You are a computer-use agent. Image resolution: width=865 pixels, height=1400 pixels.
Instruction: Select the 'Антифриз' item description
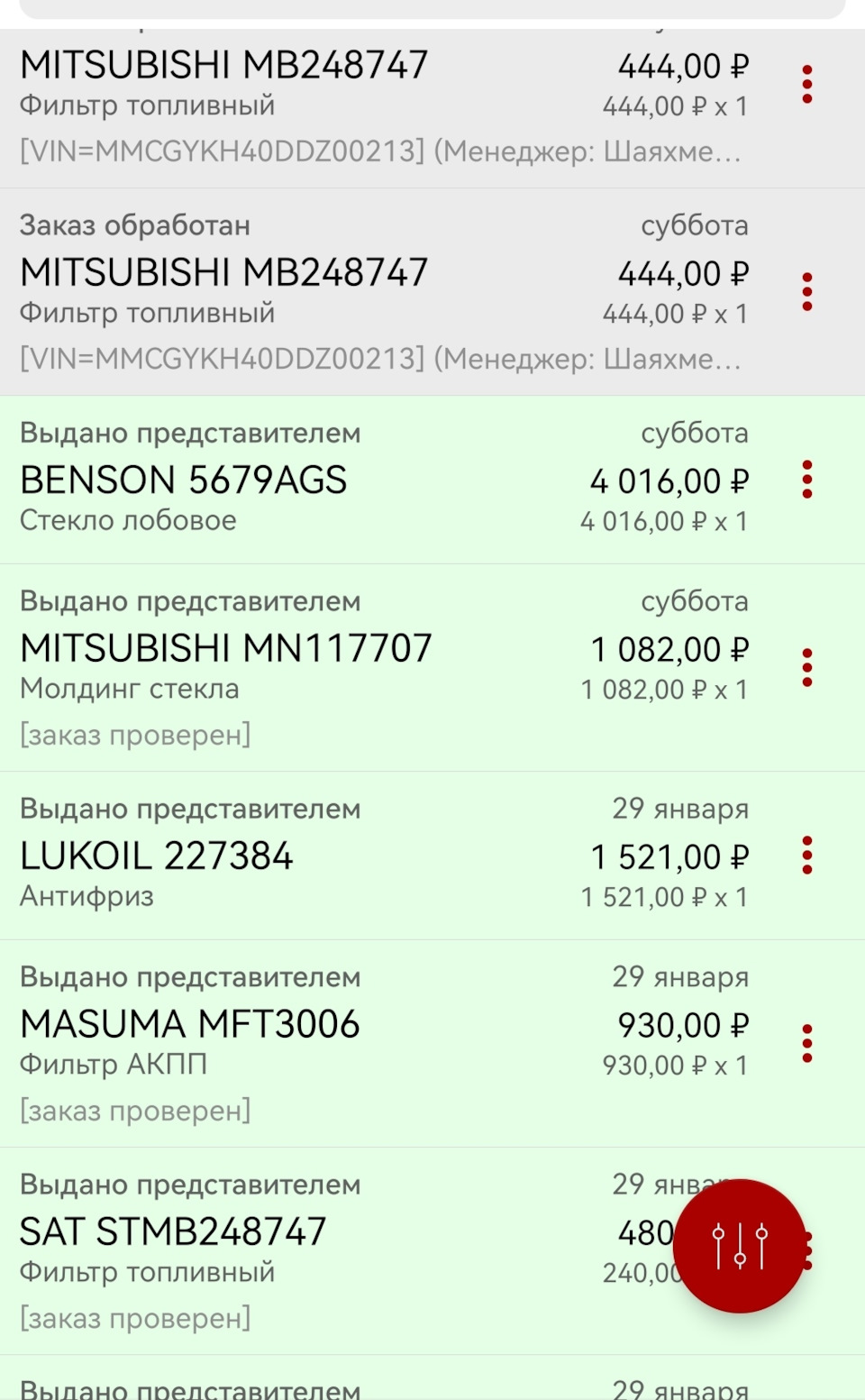86,896
